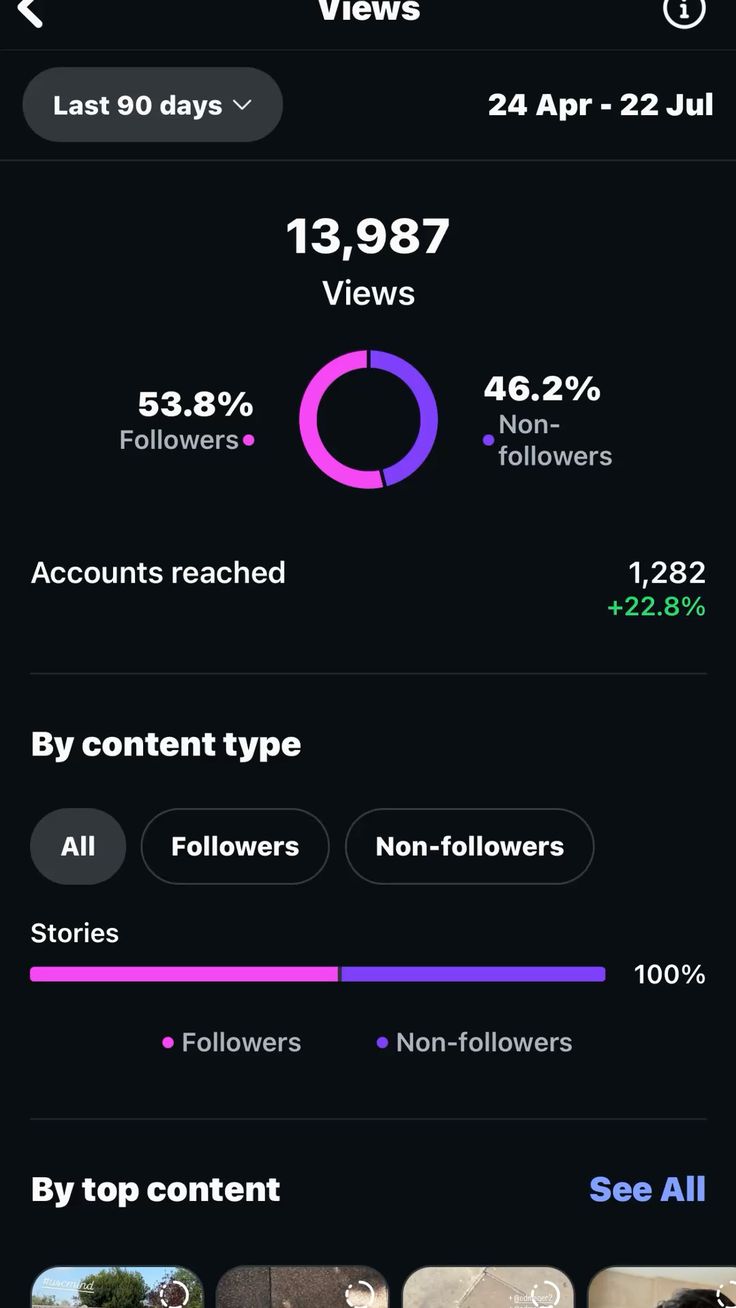Open the first top content story thumbnail
This screenshot has width=736, height=1308.
pyautogui.click(x=117, y=1288)
